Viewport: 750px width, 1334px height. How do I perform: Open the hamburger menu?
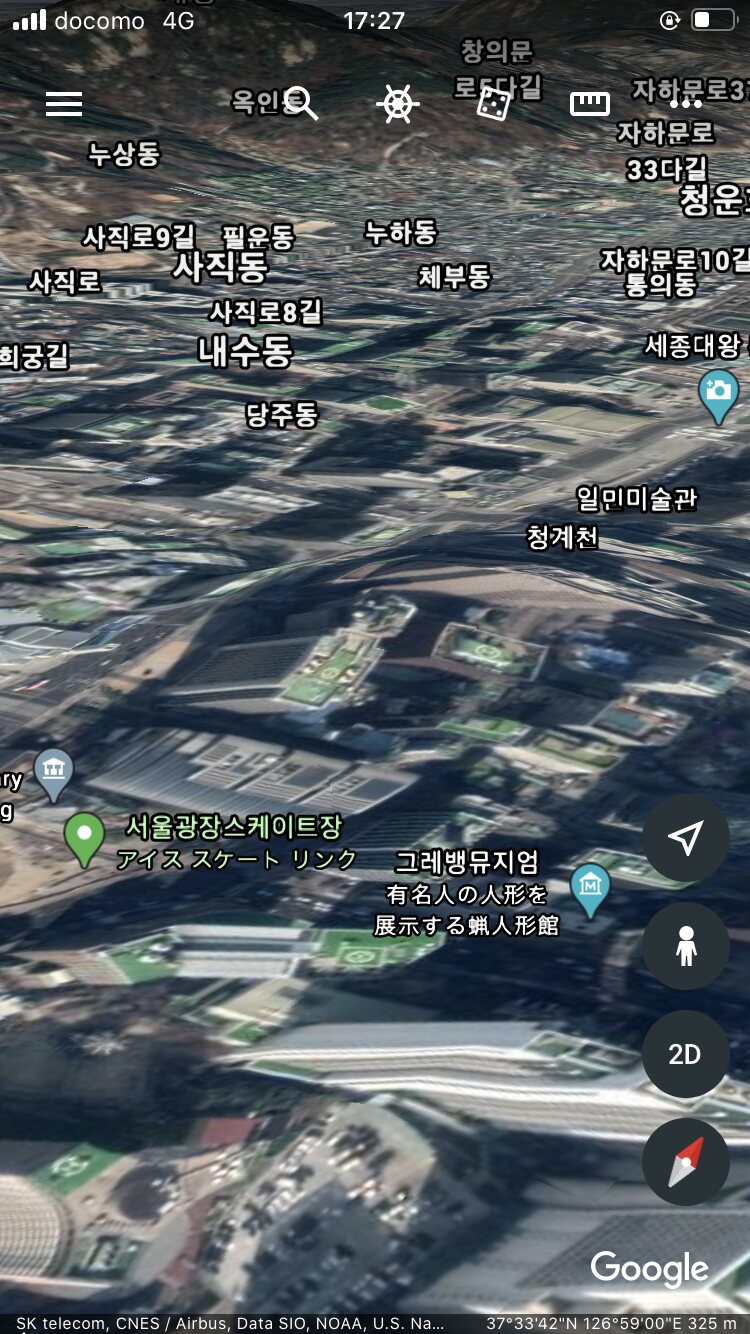[64, 104]
